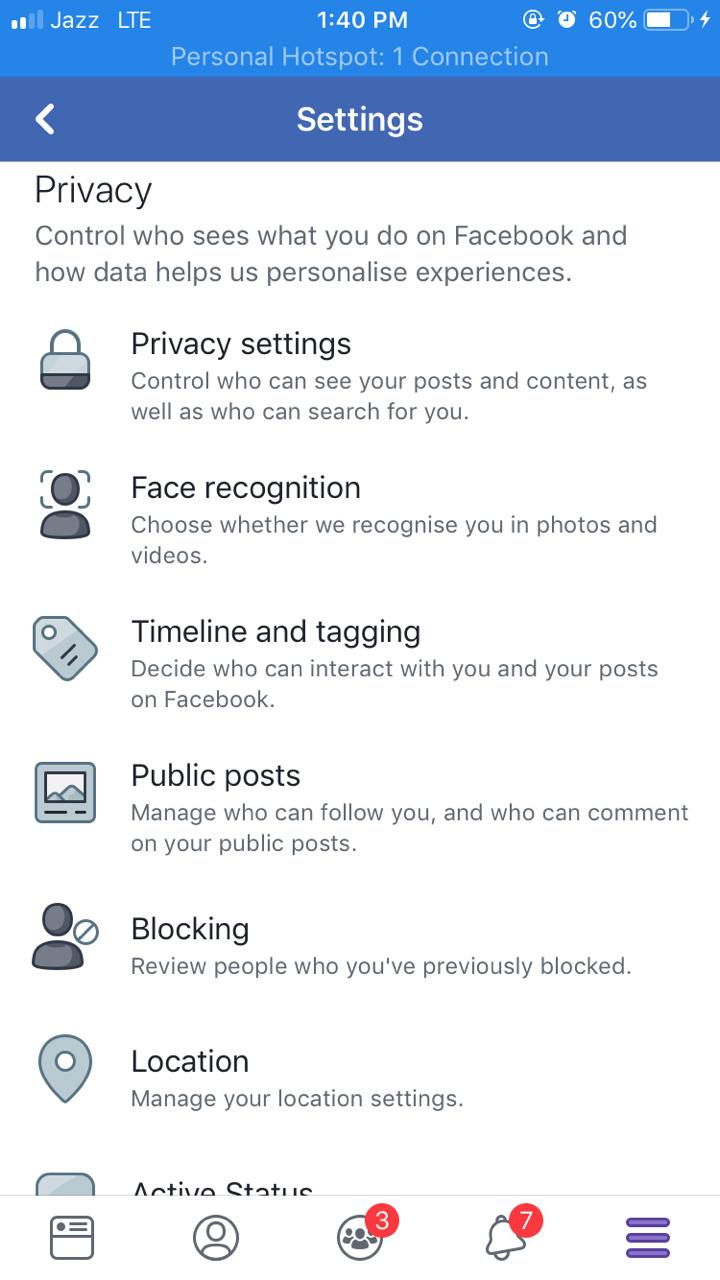The image size is (720, 1280).
Task: Switch to the News Feed tab
Action: click(x=72, y=1238)
